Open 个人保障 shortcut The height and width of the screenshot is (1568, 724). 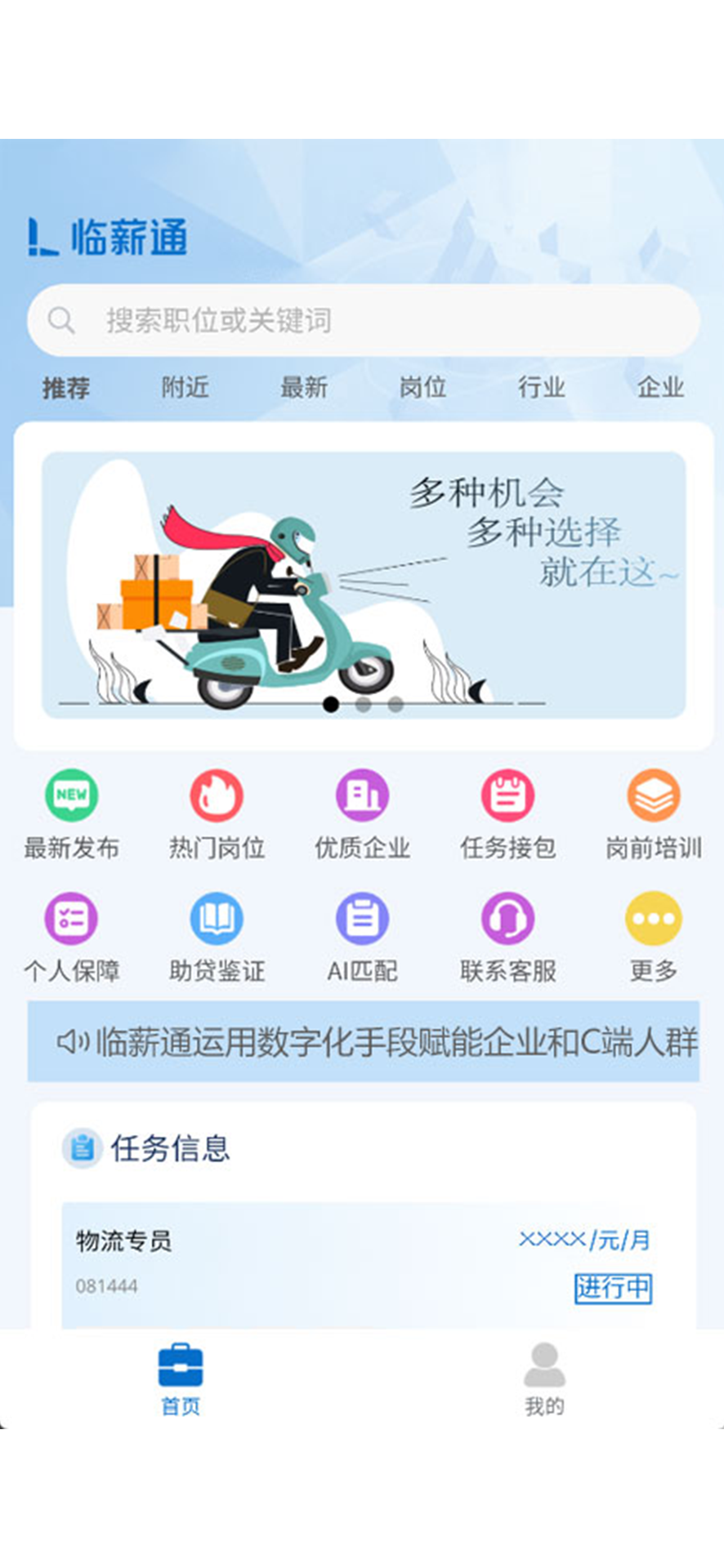(x=71, y=938)
